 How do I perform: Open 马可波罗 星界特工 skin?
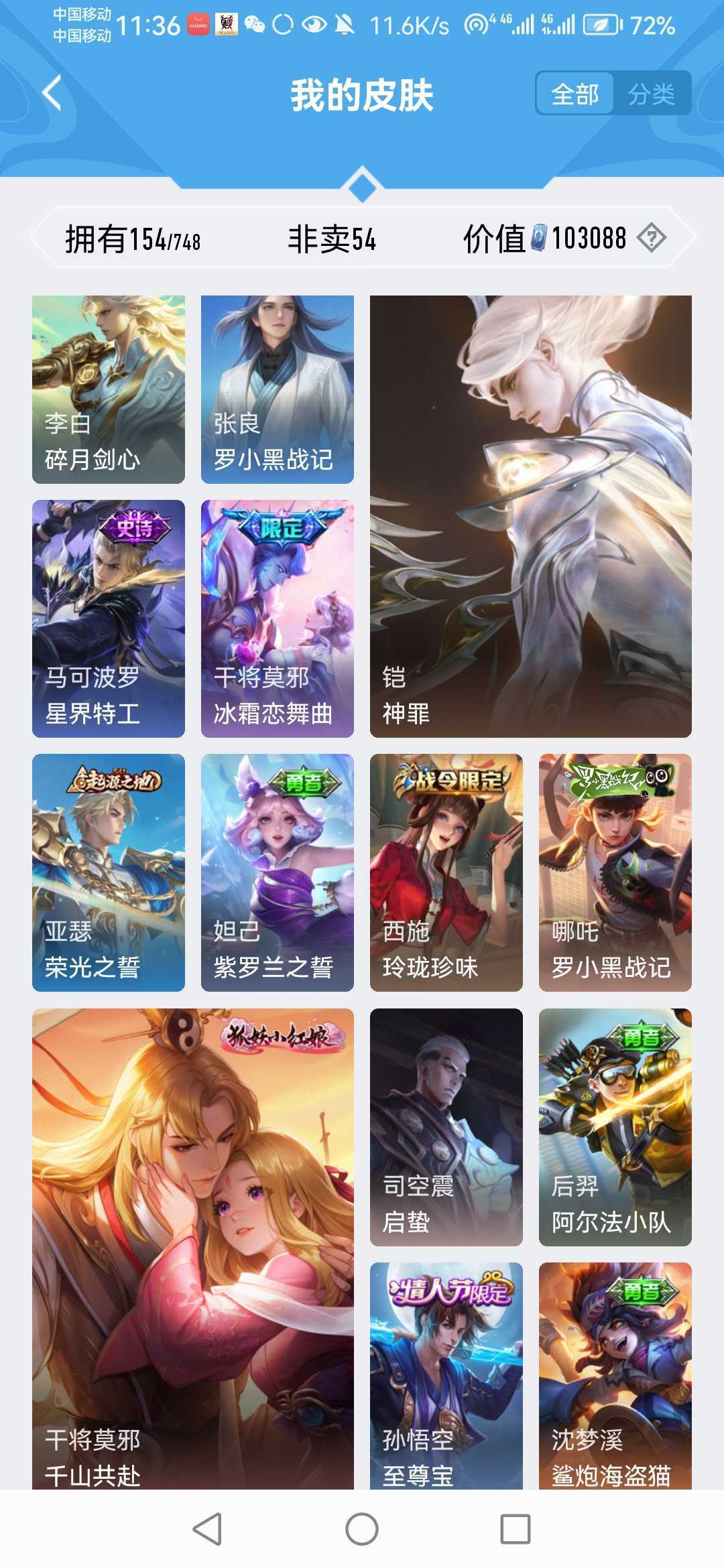pos(109,618)
